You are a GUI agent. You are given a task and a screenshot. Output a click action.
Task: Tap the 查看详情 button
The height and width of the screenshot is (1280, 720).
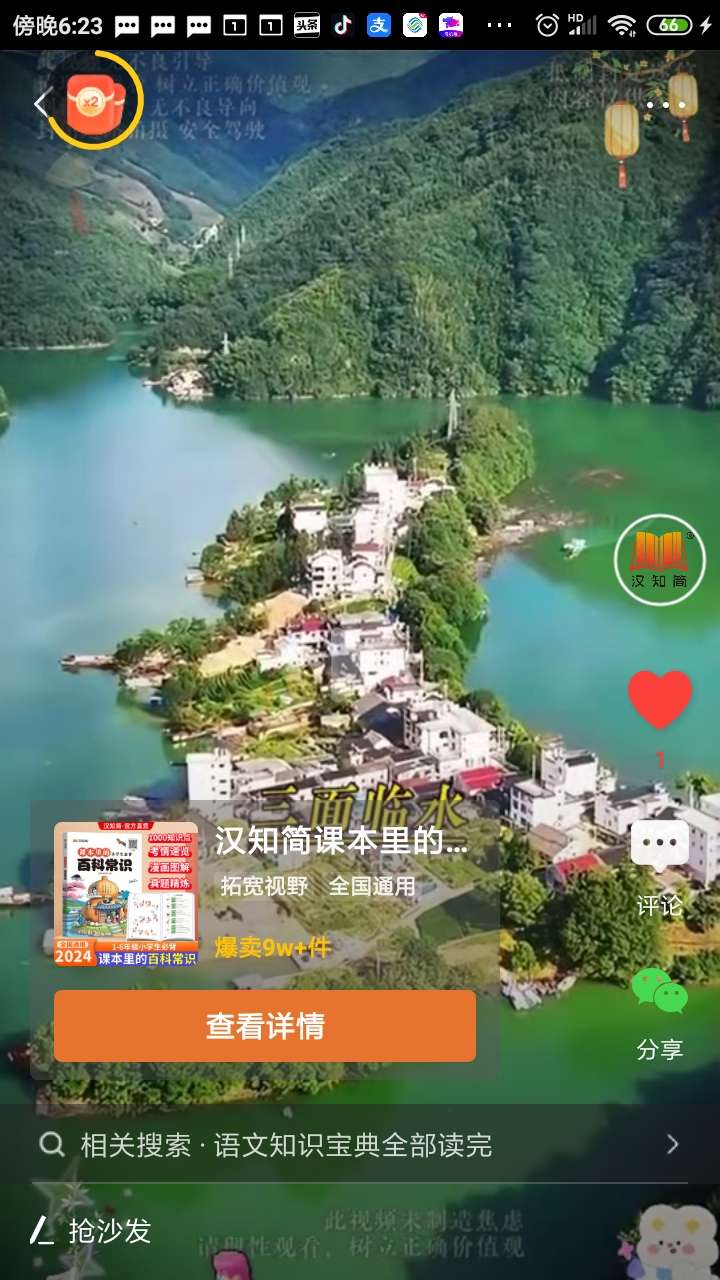265,1026
